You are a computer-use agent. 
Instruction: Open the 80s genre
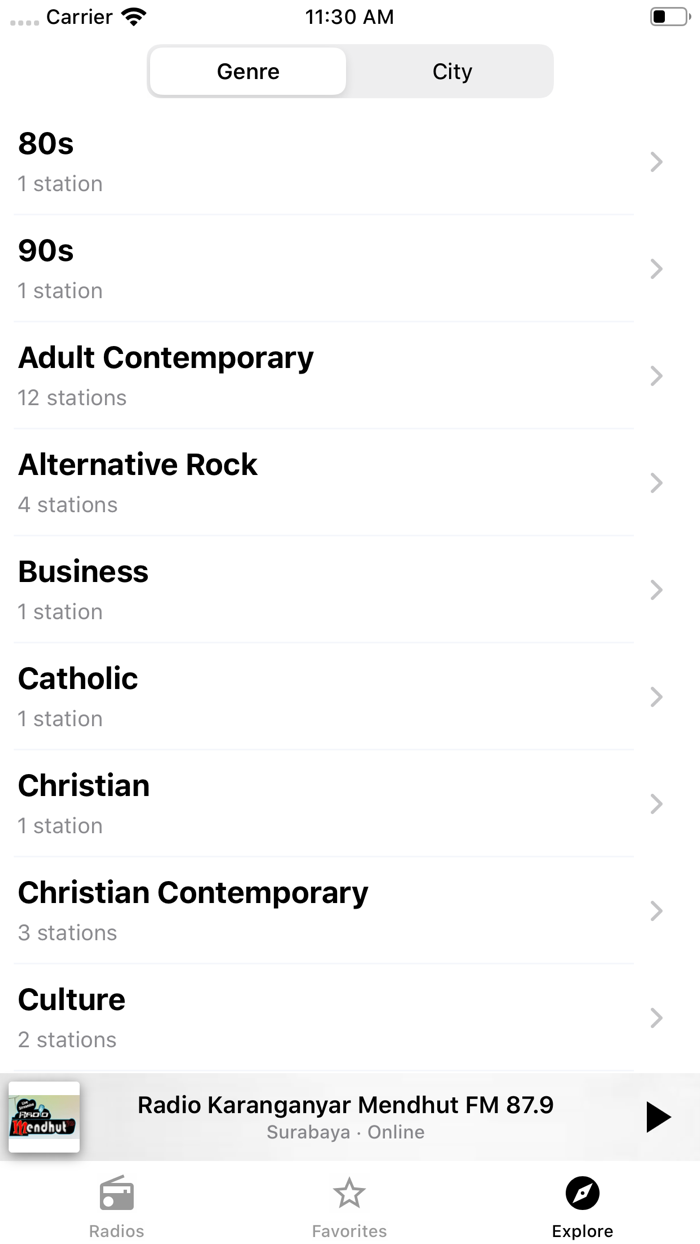click(325, 162)
